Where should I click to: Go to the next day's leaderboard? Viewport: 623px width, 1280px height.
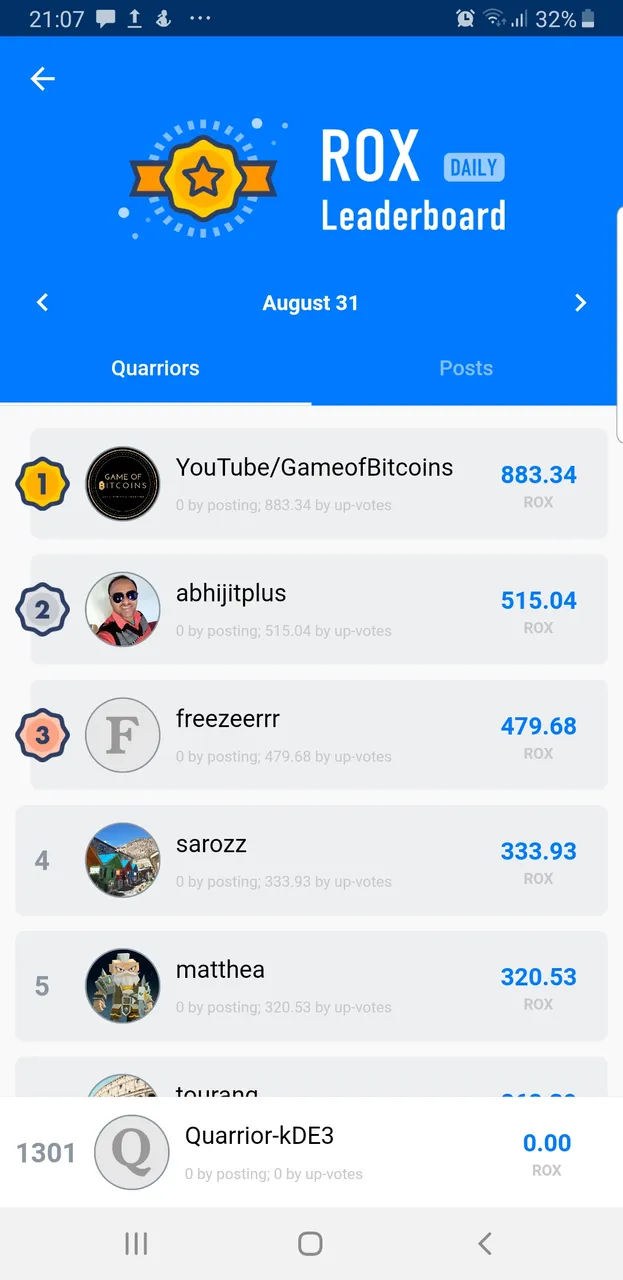[x=580, y=303]
